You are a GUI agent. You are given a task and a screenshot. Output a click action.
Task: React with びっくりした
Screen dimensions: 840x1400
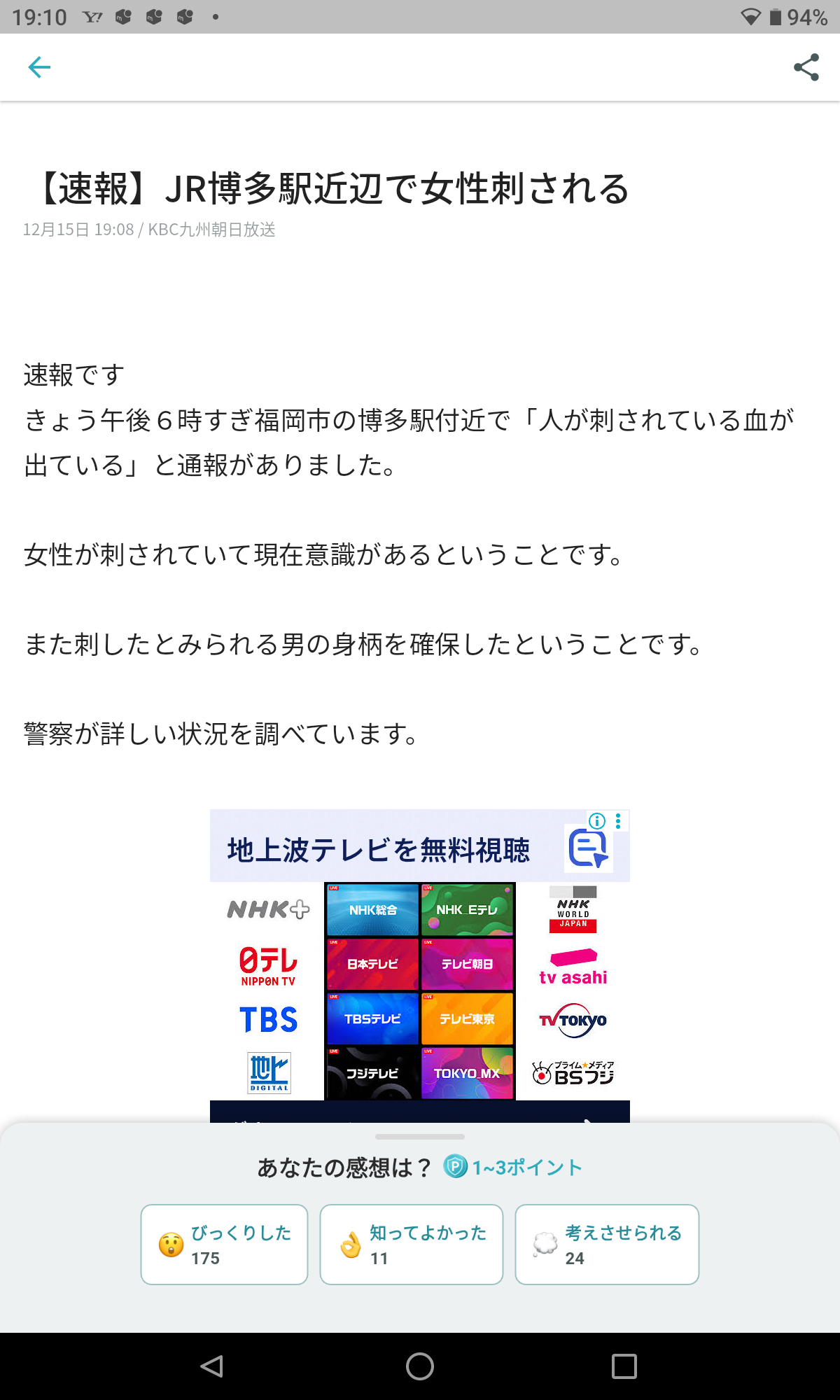point(224,1244)
